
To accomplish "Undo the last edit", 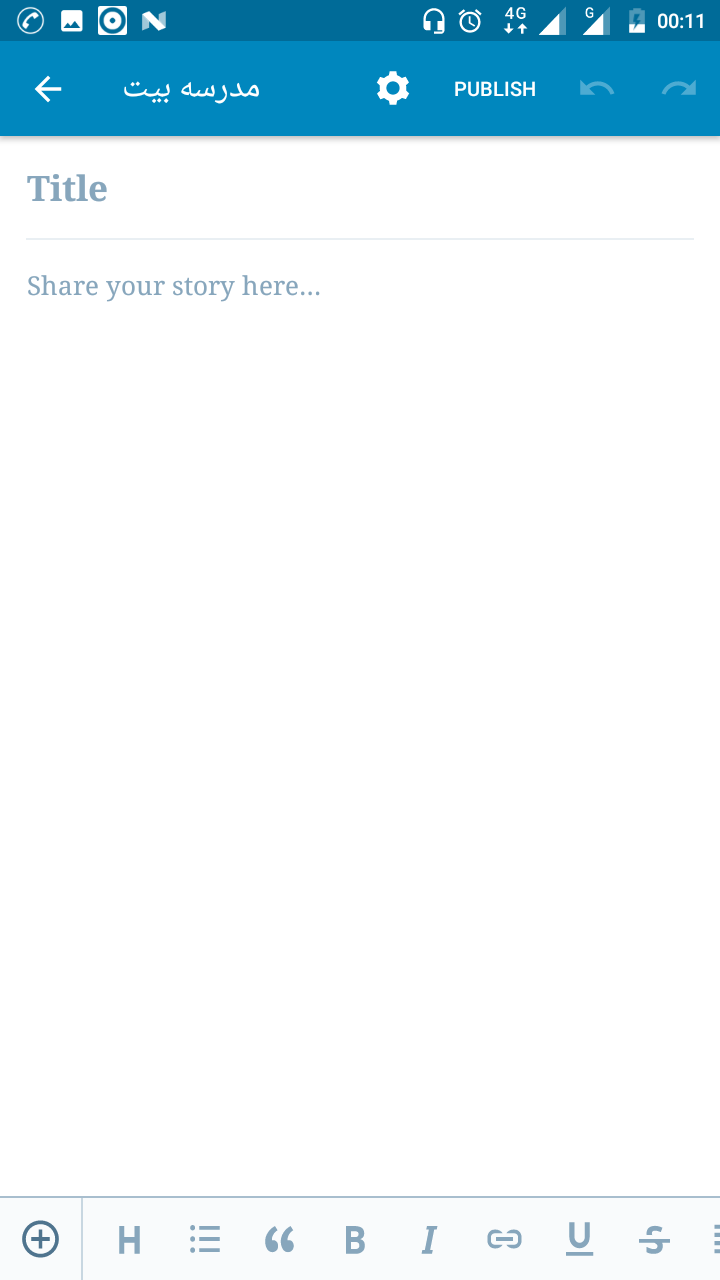I will 596,89.
